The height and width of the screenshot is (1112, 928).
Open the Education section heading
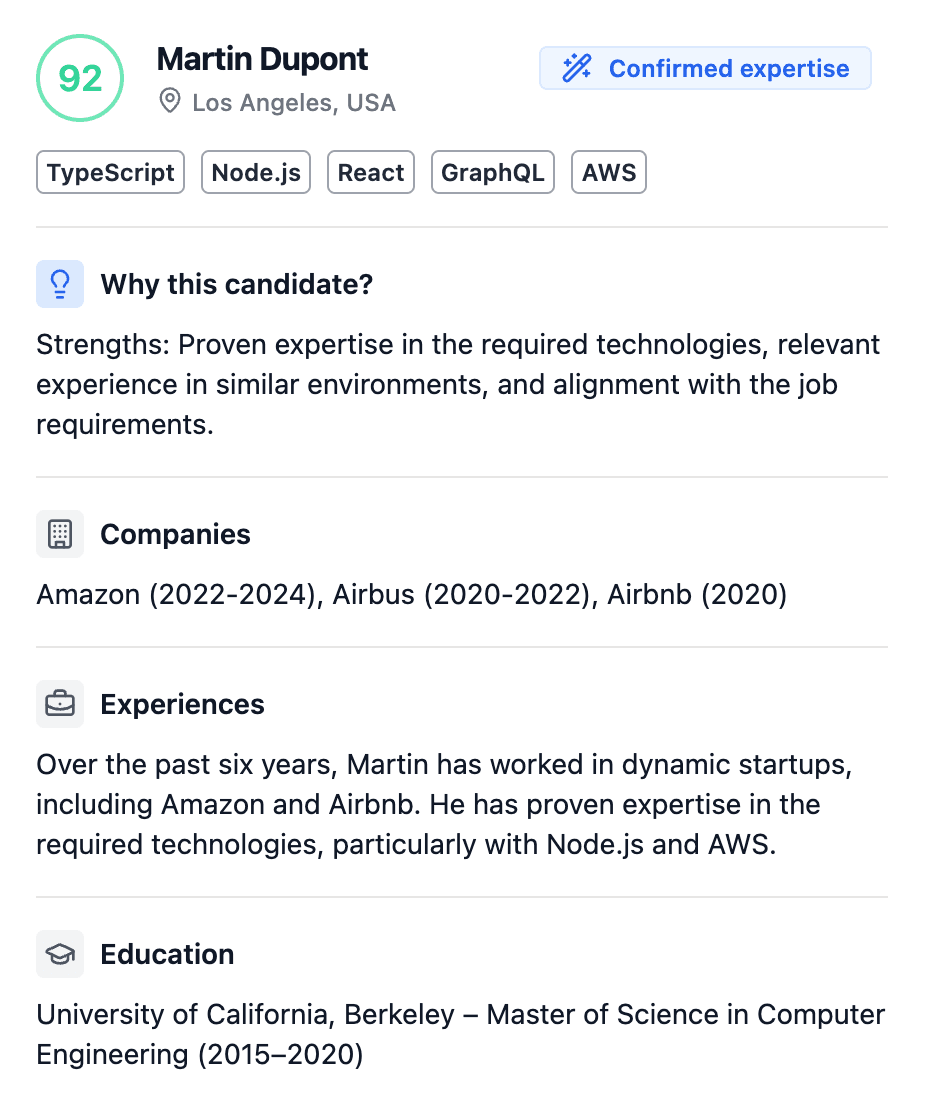click(166, 954)
